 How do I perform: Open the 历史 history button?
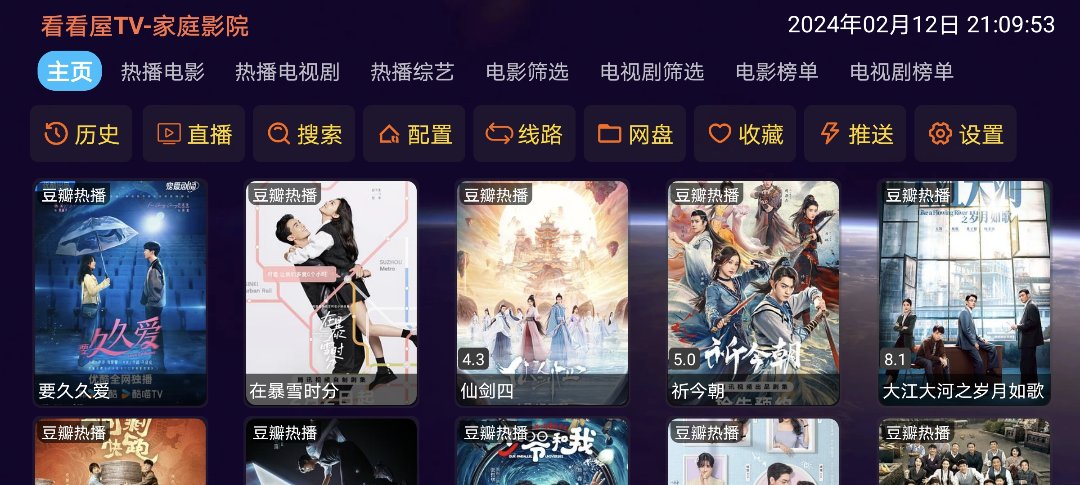tap(81, 134)
